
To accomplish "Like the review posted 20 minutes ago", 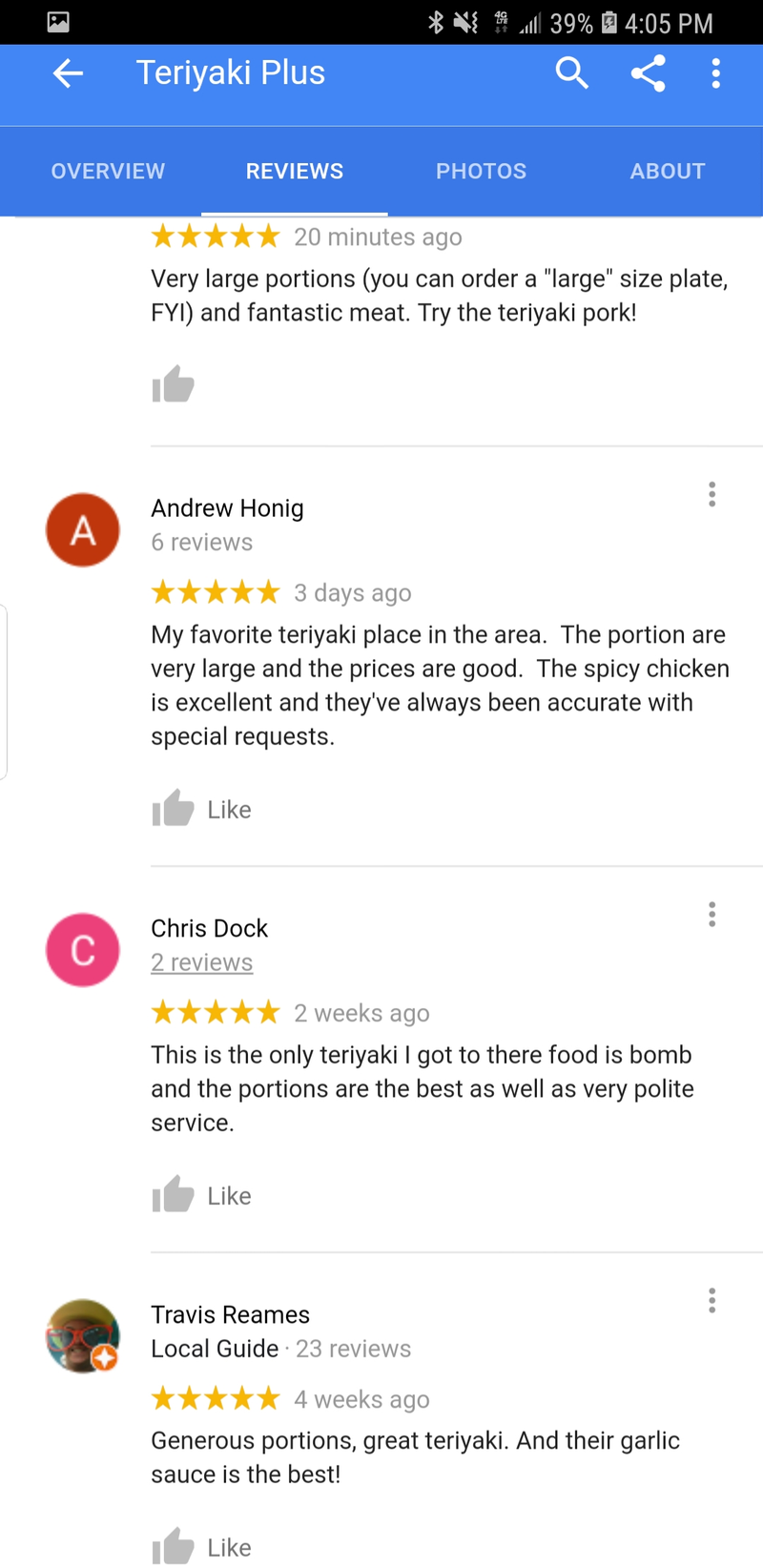I will [174, 384].
